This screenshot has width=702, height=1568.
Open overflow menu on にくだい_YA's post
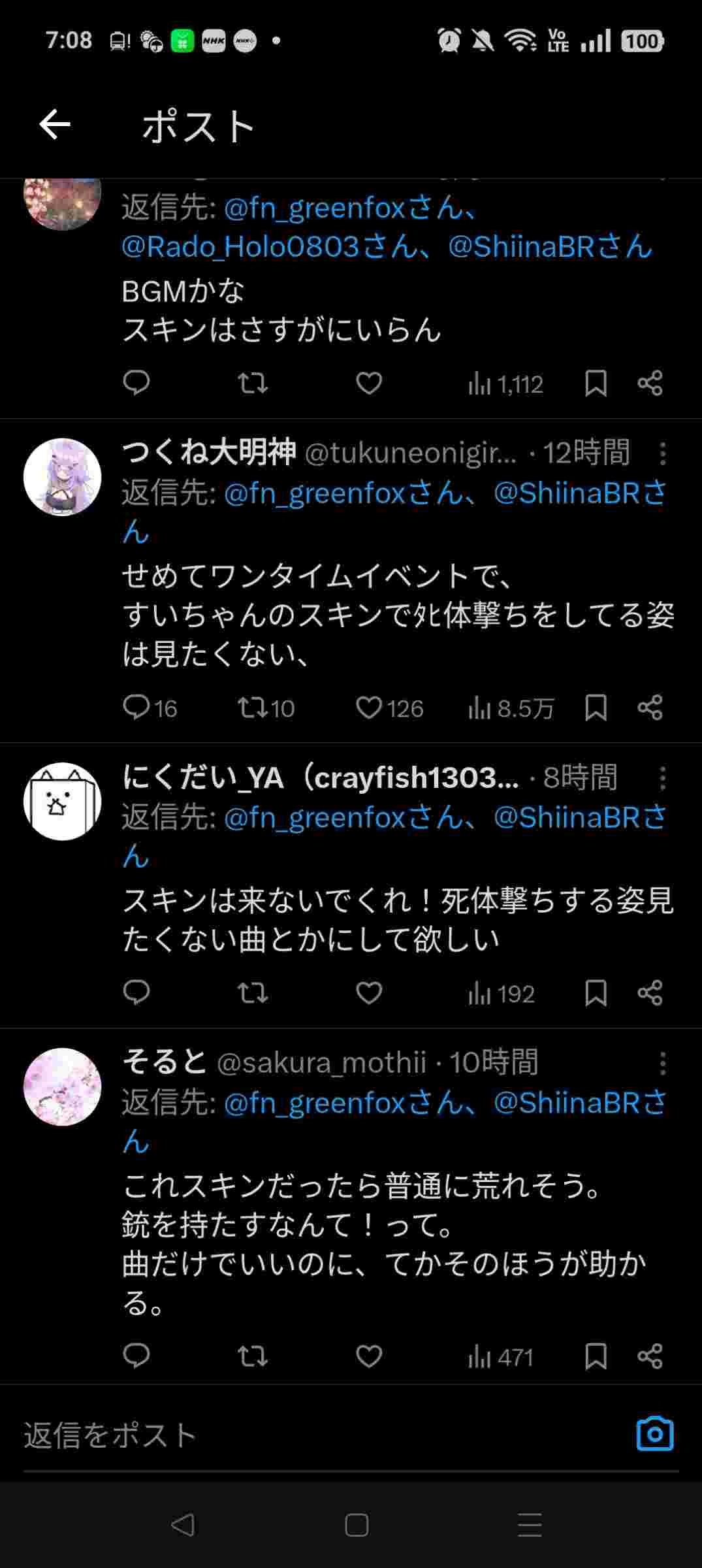(662, 777)
